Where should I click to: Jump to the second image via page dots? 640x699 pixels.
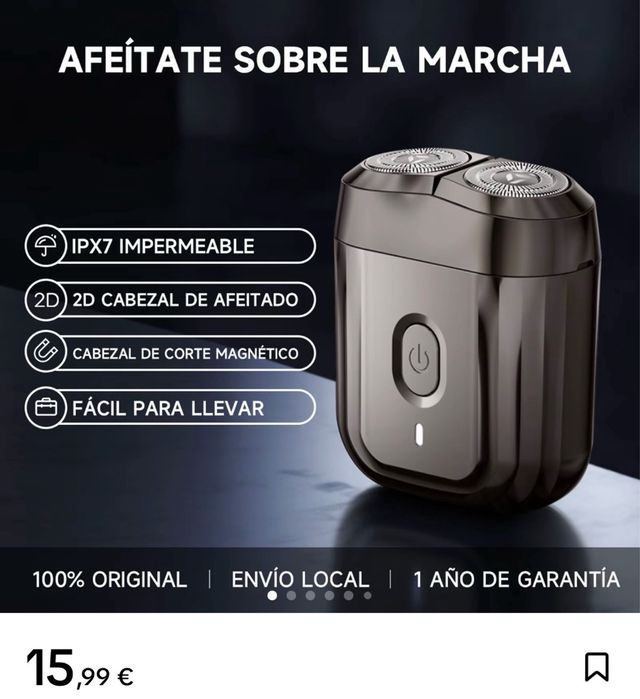(x=291, y=595)
